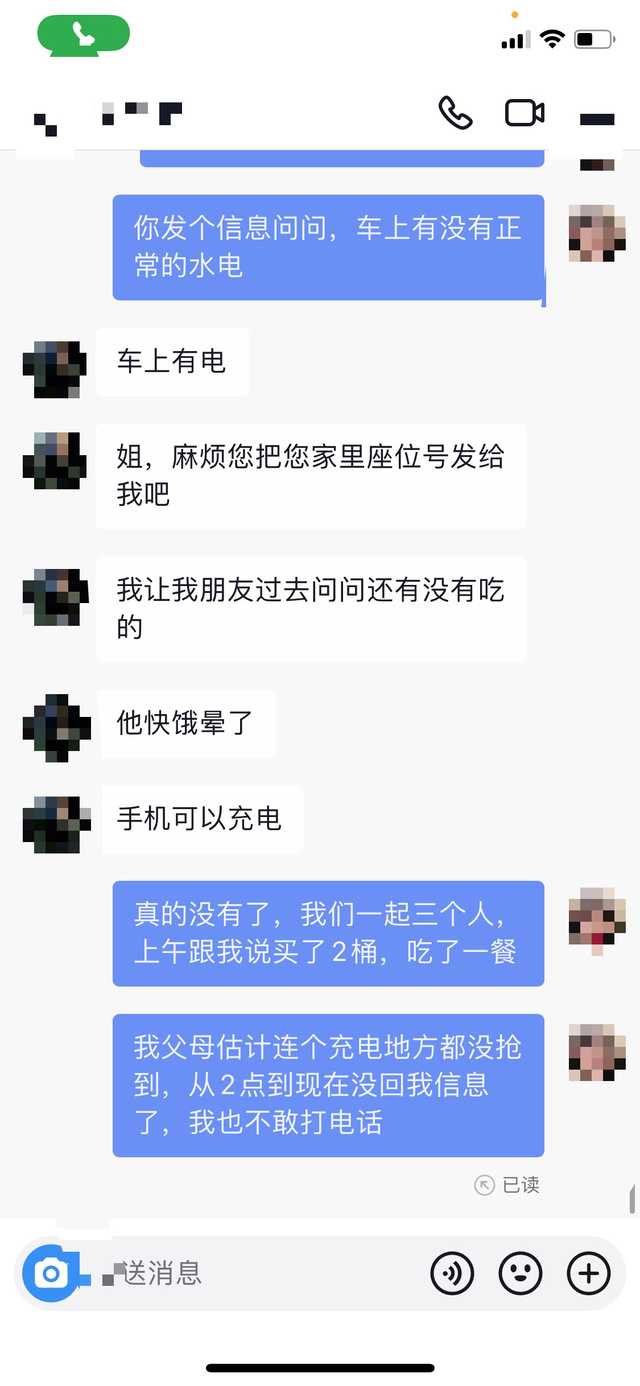Open the plus attachments menu
Viewport: 640px width, 1386px height.
pos(588,1273)
